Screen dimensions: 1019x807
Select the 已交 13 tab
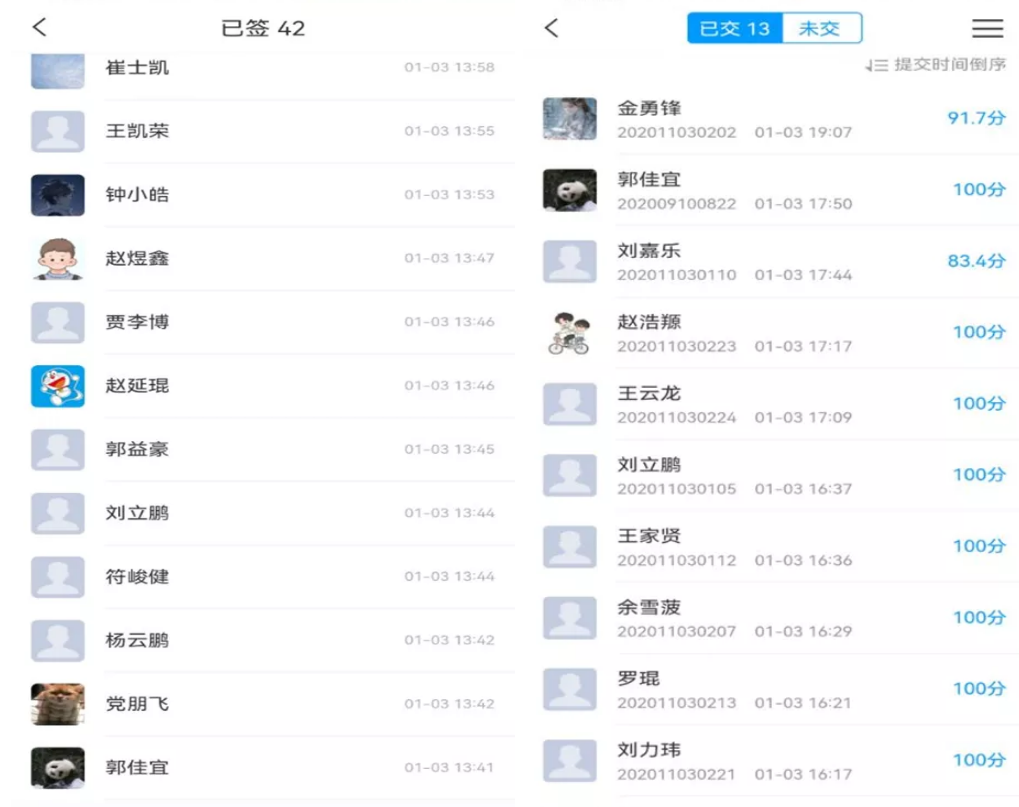(x=734, y=28)
